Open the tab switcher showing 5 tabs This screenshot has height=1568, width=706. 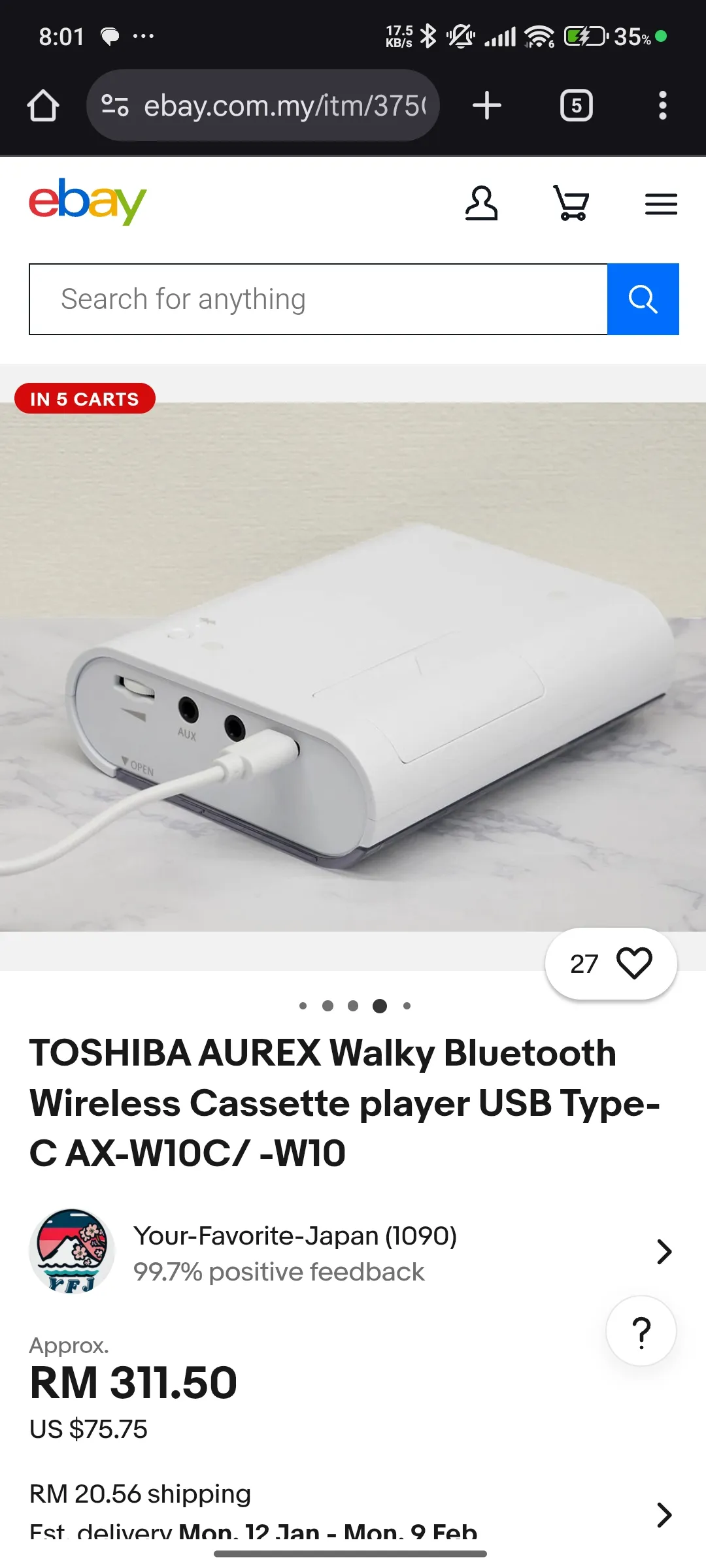coord(576,106)
